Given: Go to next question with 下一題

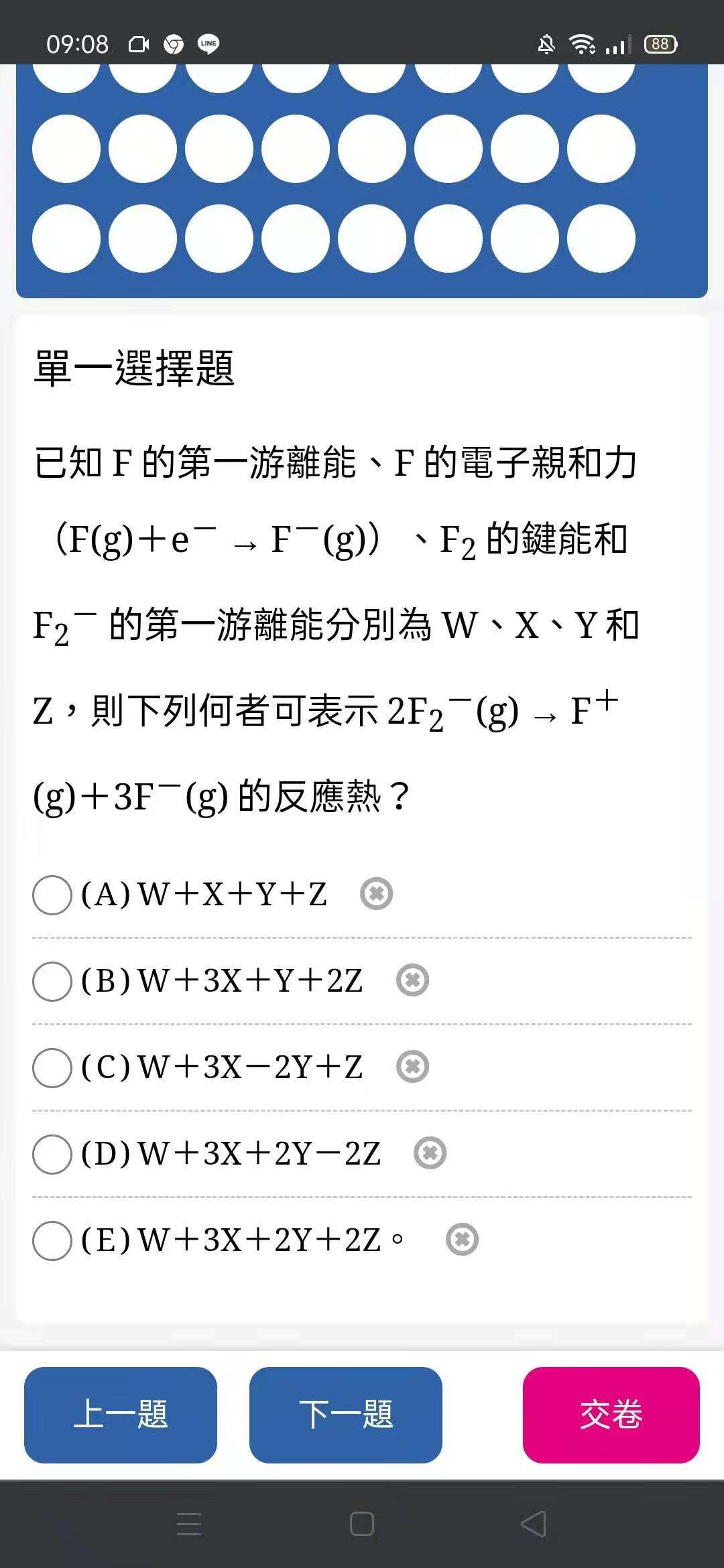Looking at the screenshot, I should point(346,1415).
